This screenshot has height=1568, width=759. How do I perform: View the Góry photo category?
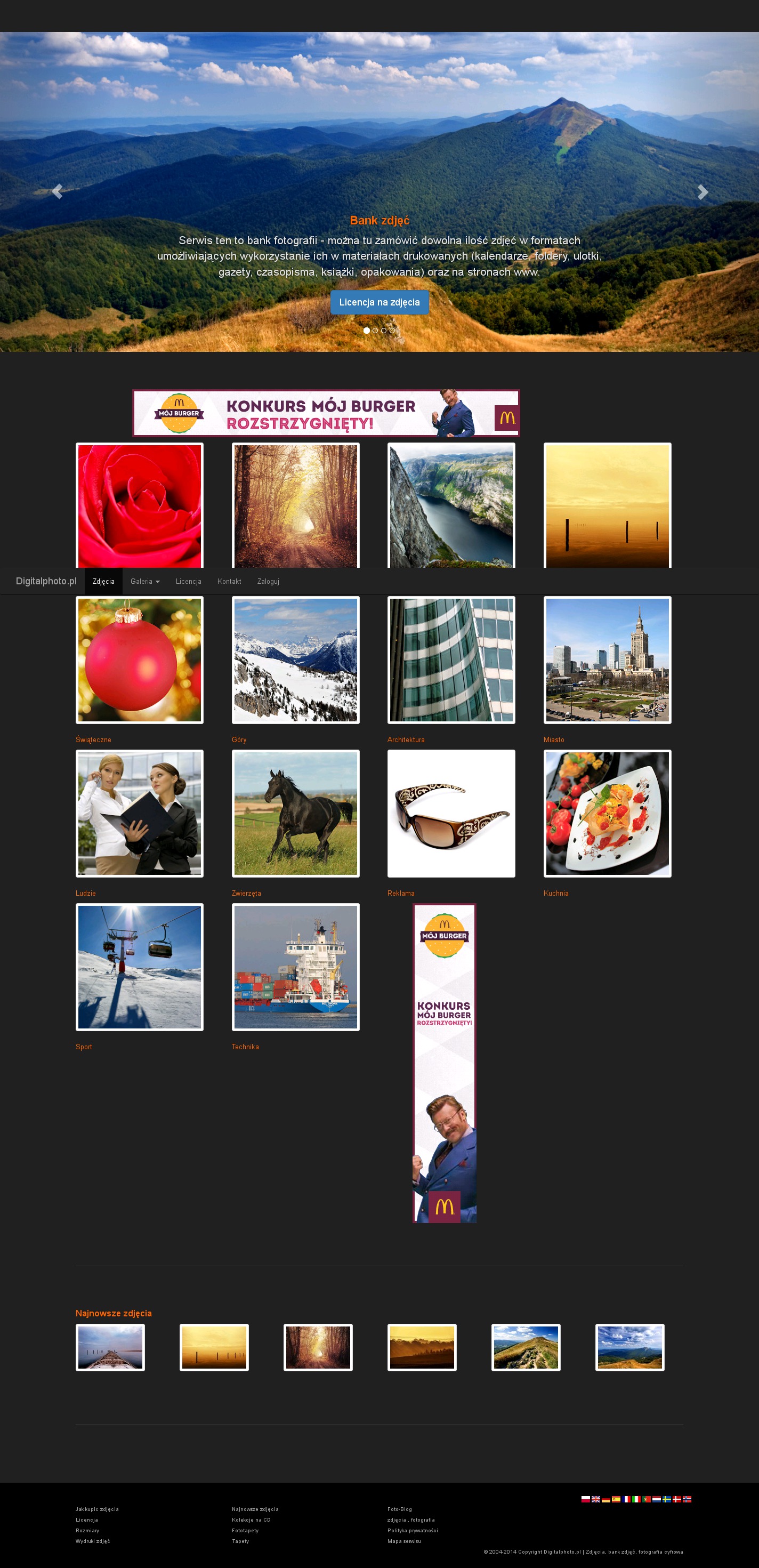(295, 660)
